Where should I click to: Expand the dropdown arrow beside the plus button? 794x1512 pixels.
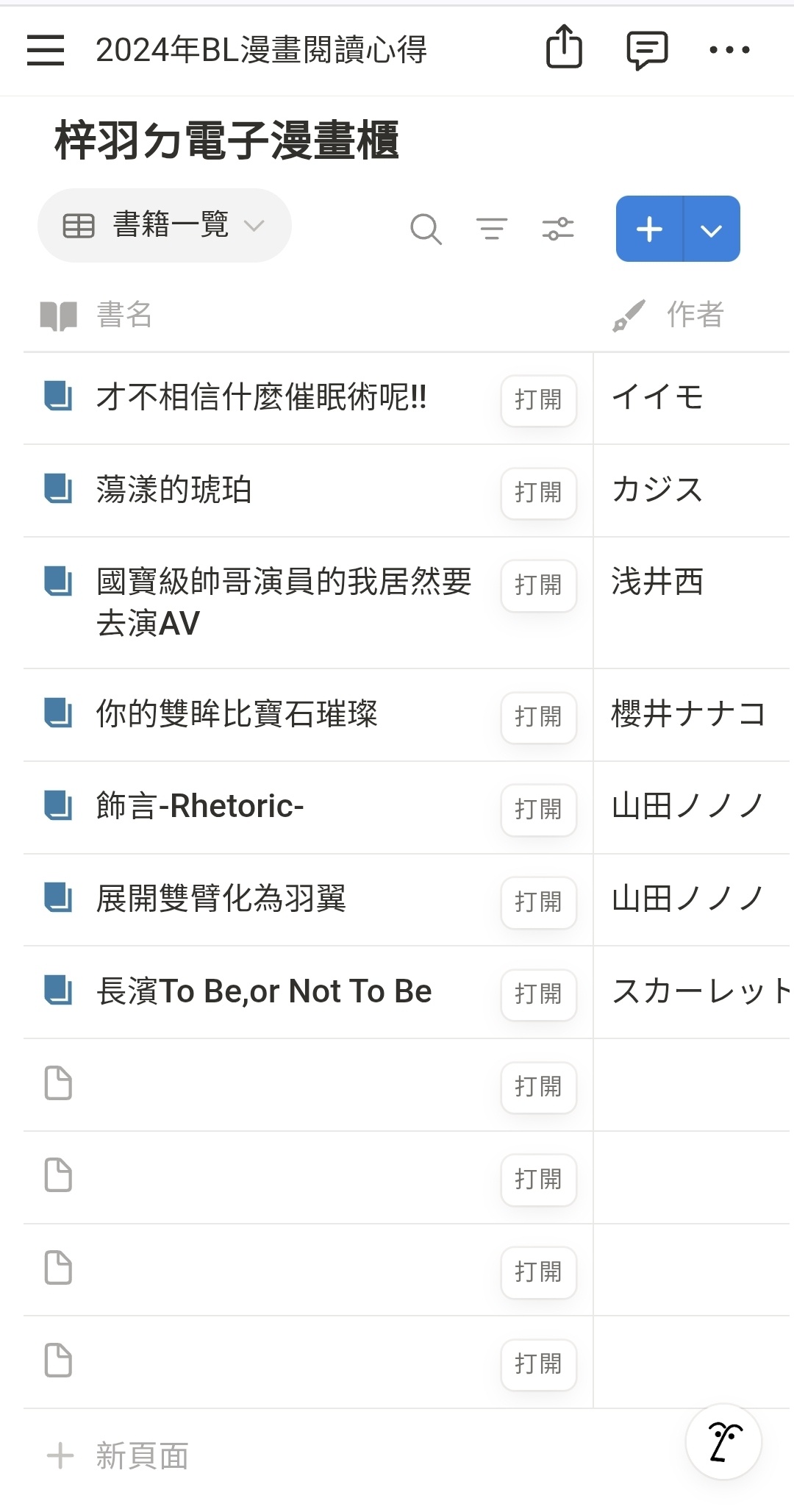[711, 229]
